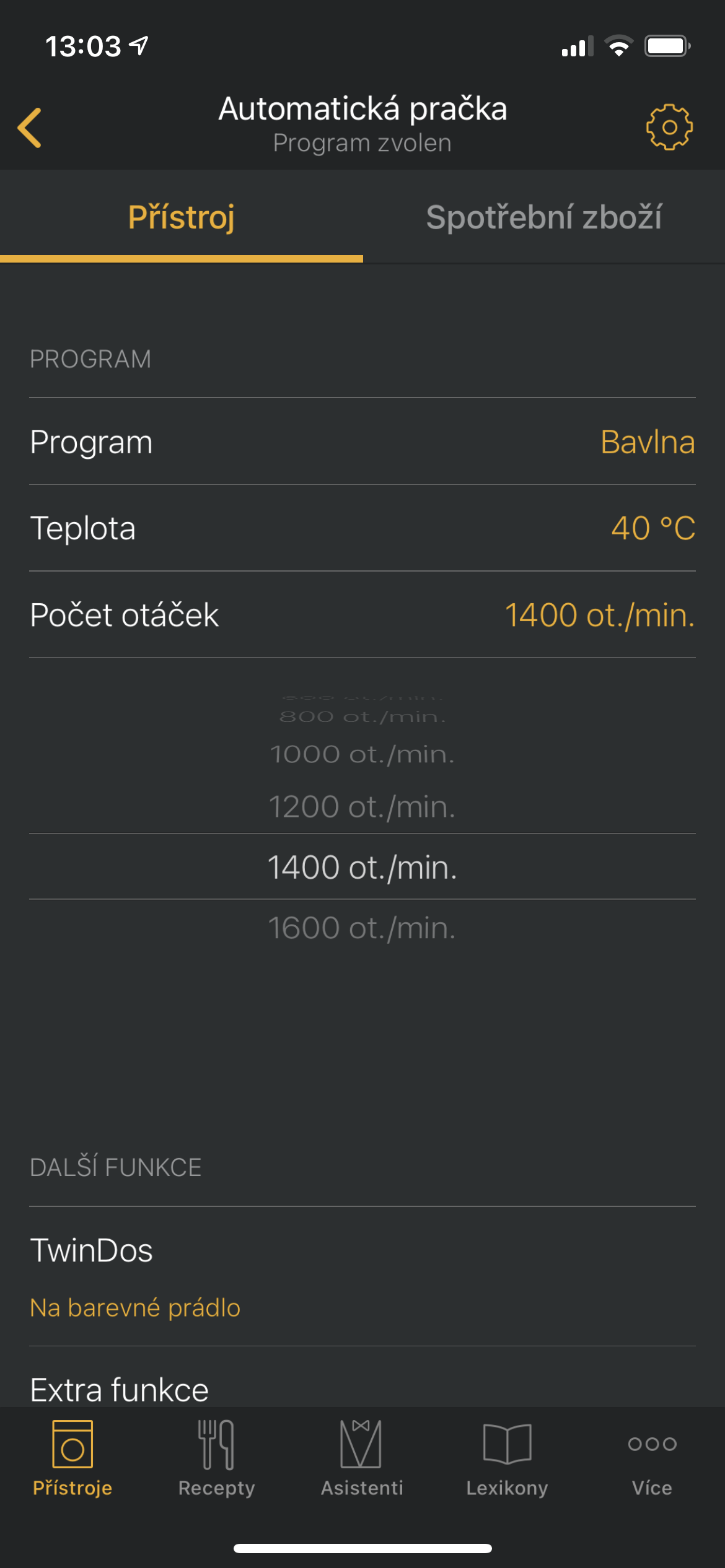Switch to the Spotřební zboží tab

543,217
